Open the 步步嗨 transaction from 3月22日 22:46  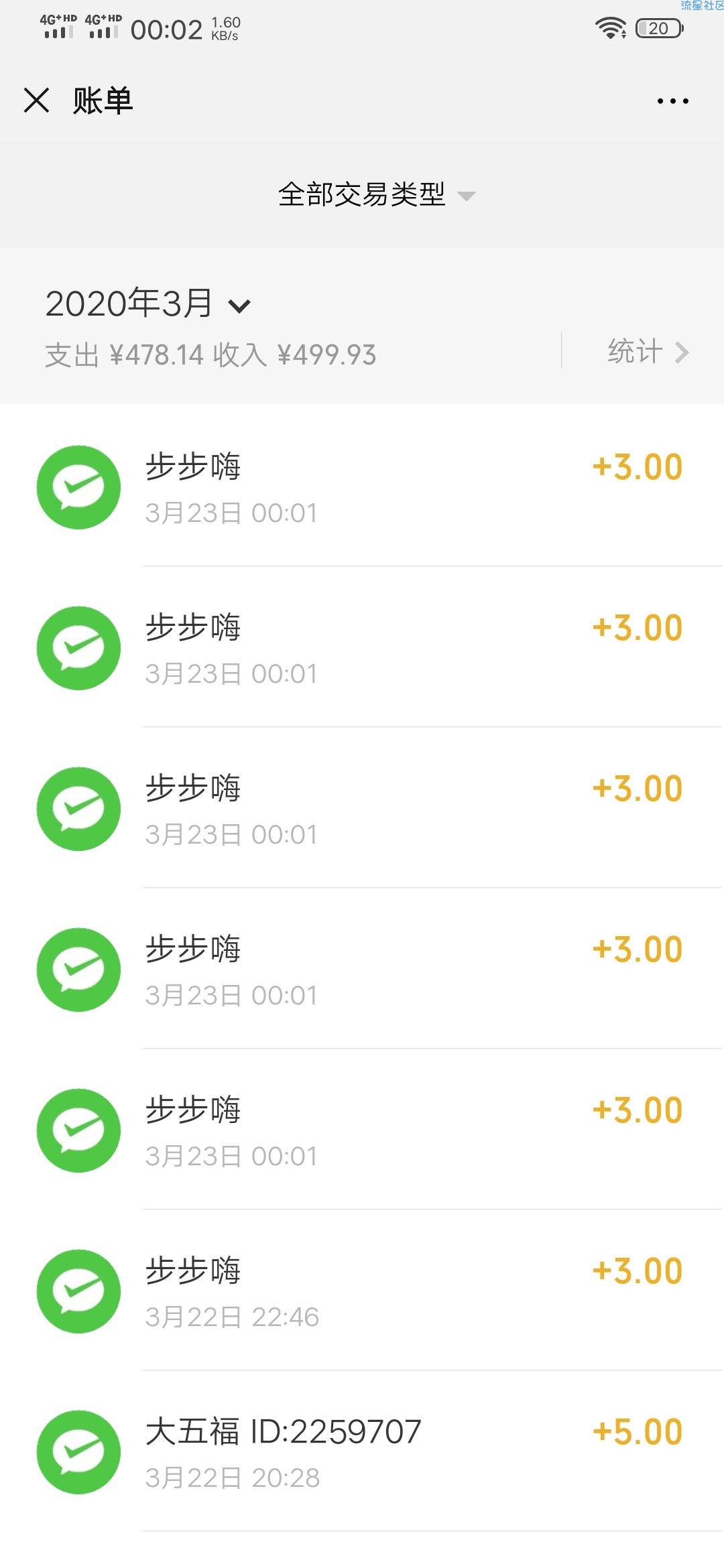(x=362, y=1291)
